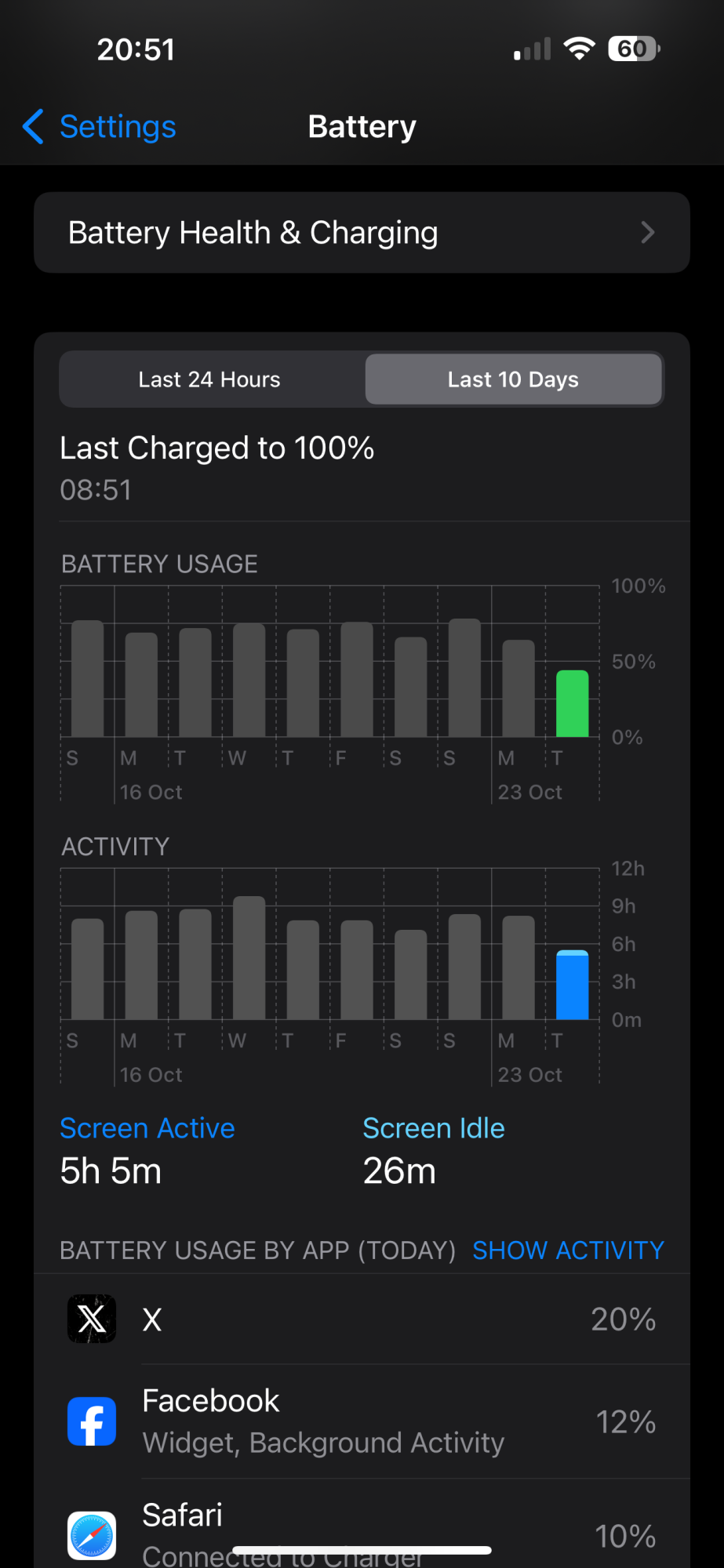This screenshot has width=724, height=1568.
Task: Open Safari battery usage row
Action: tap(362, 1529)
